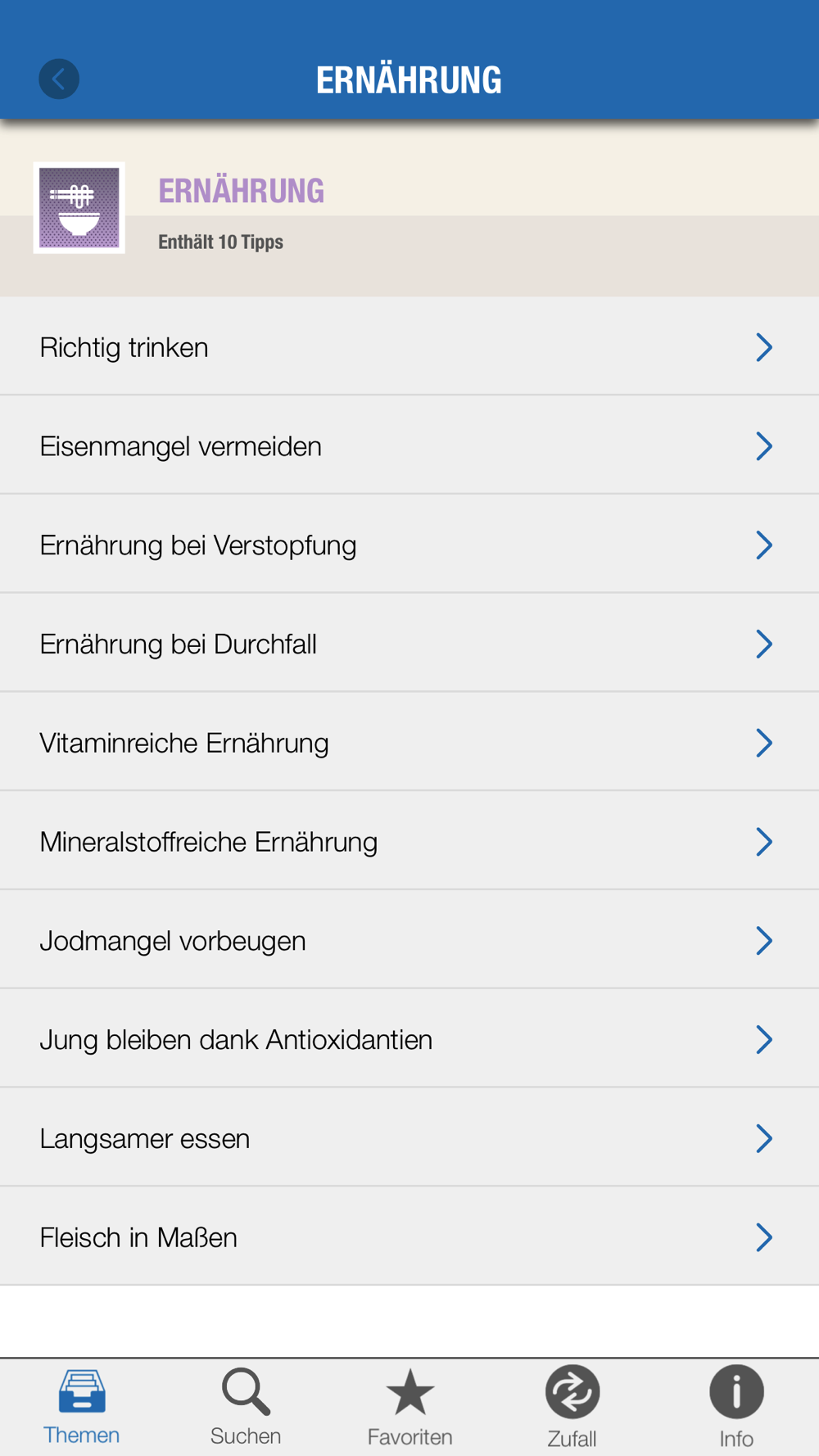Switch to the Themen tab
The image size is (819, 1456).
coord(82,1408)
